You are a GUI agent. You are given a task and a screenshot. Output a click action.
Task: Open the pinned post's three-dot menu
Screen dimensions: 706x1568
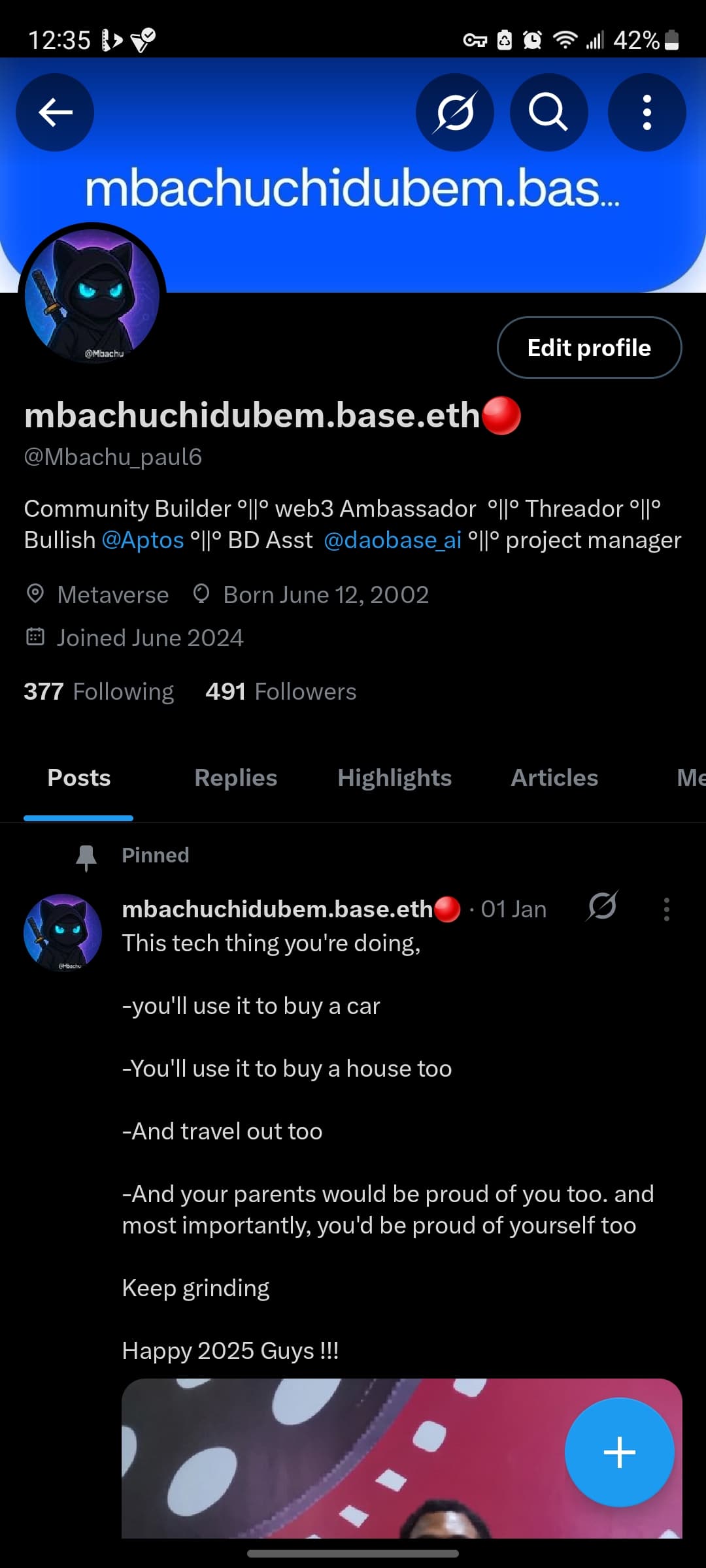(666, 909)
